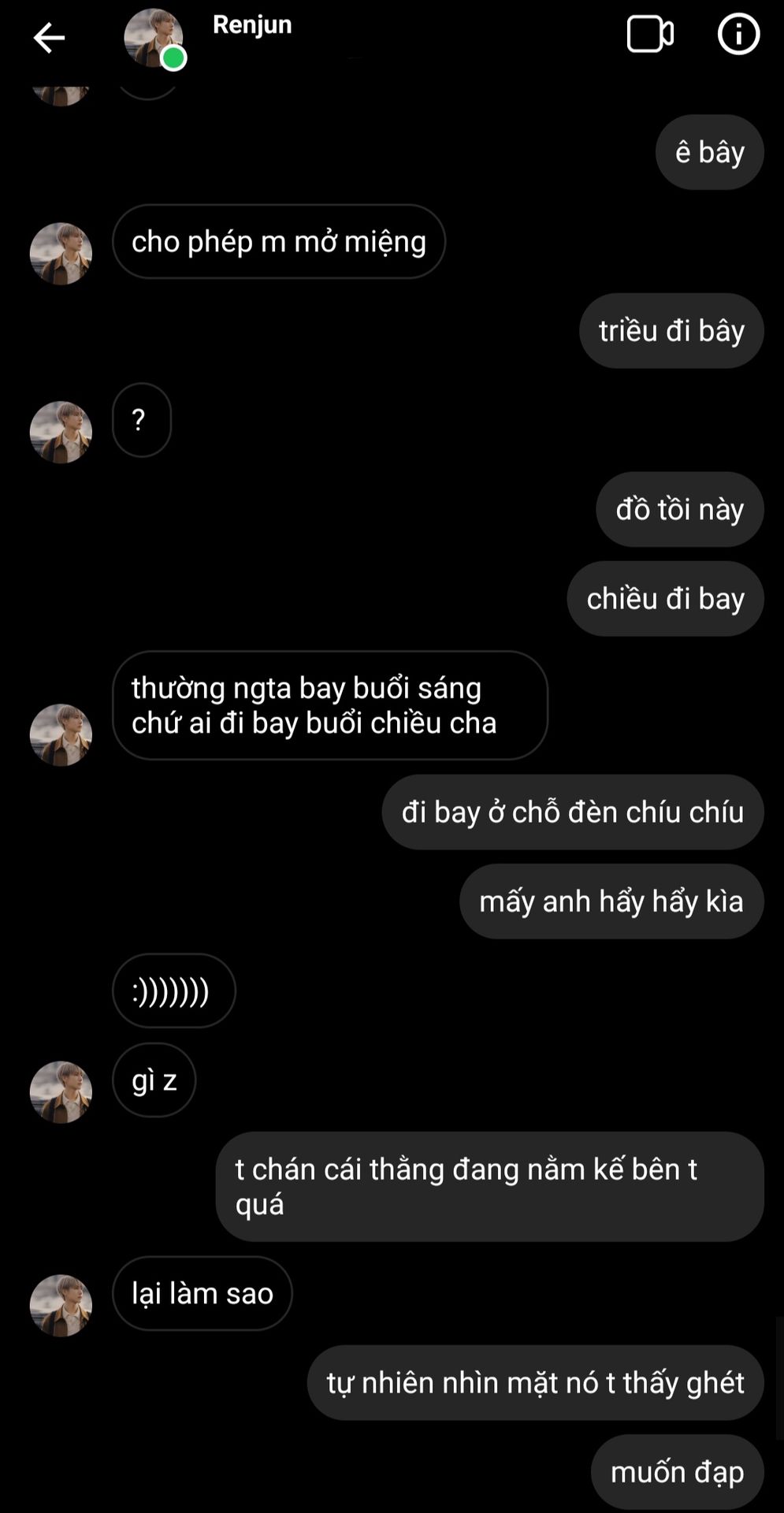Open Renjun's profile from the header

(251, 25)
